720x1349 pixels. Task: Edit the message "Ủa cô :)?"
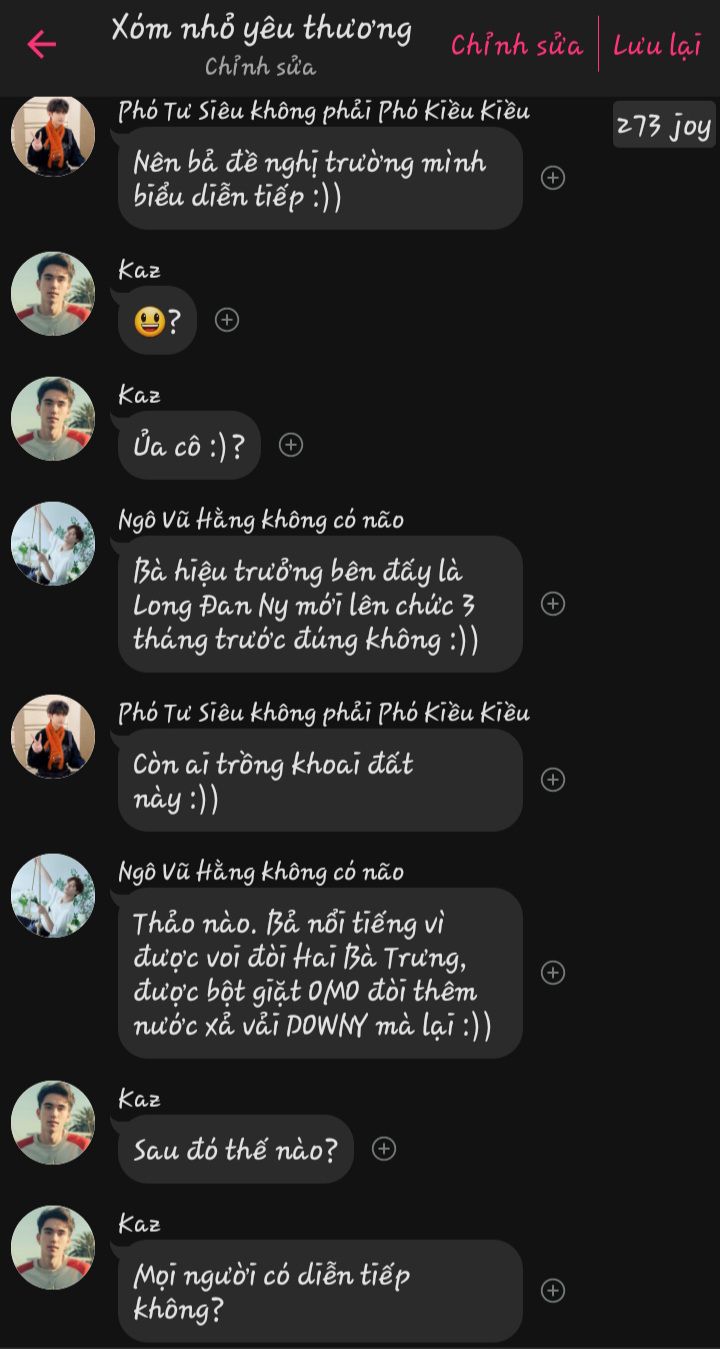pyautogui.click(x=189, y=445)
